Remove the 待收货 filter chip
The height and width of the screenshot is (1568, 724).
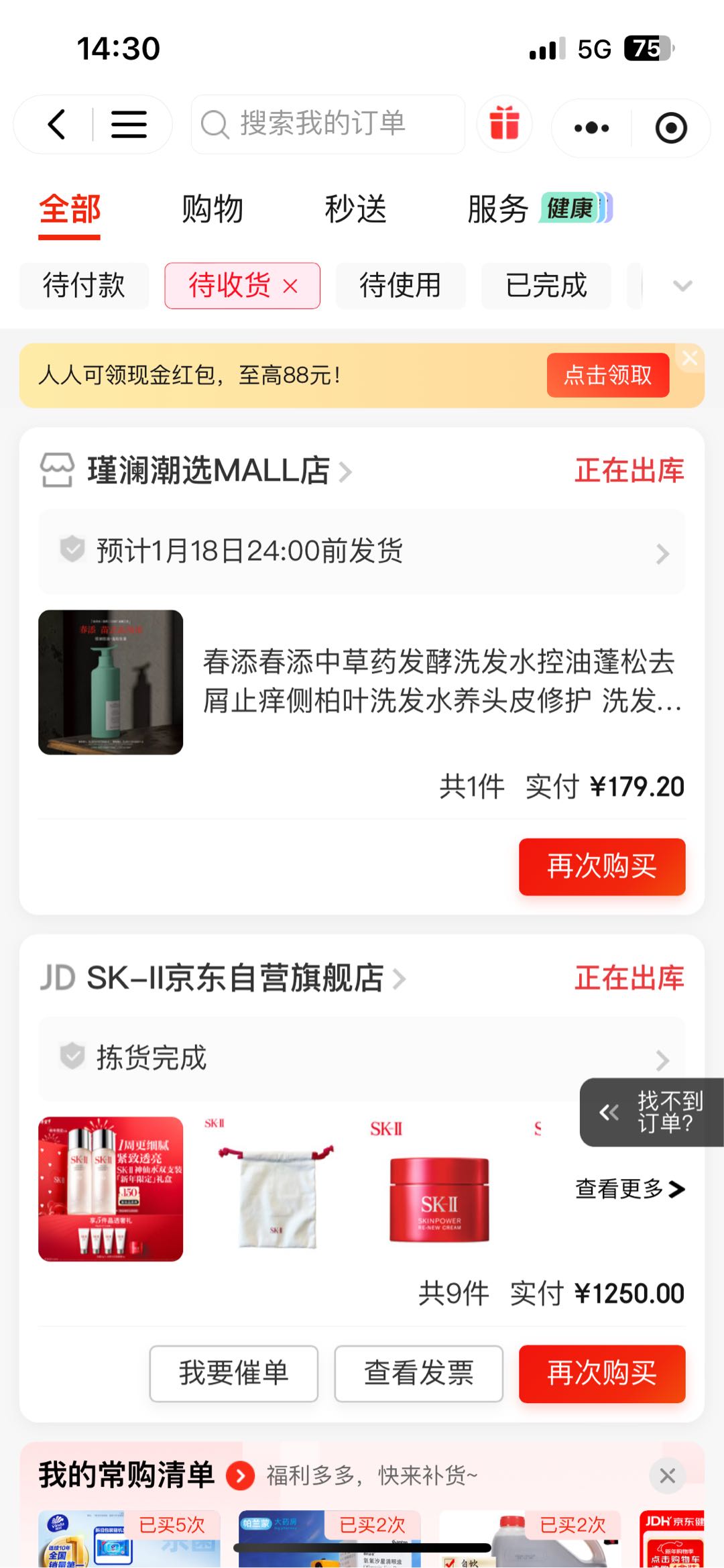pyautogui.click(x=290, y=286)
